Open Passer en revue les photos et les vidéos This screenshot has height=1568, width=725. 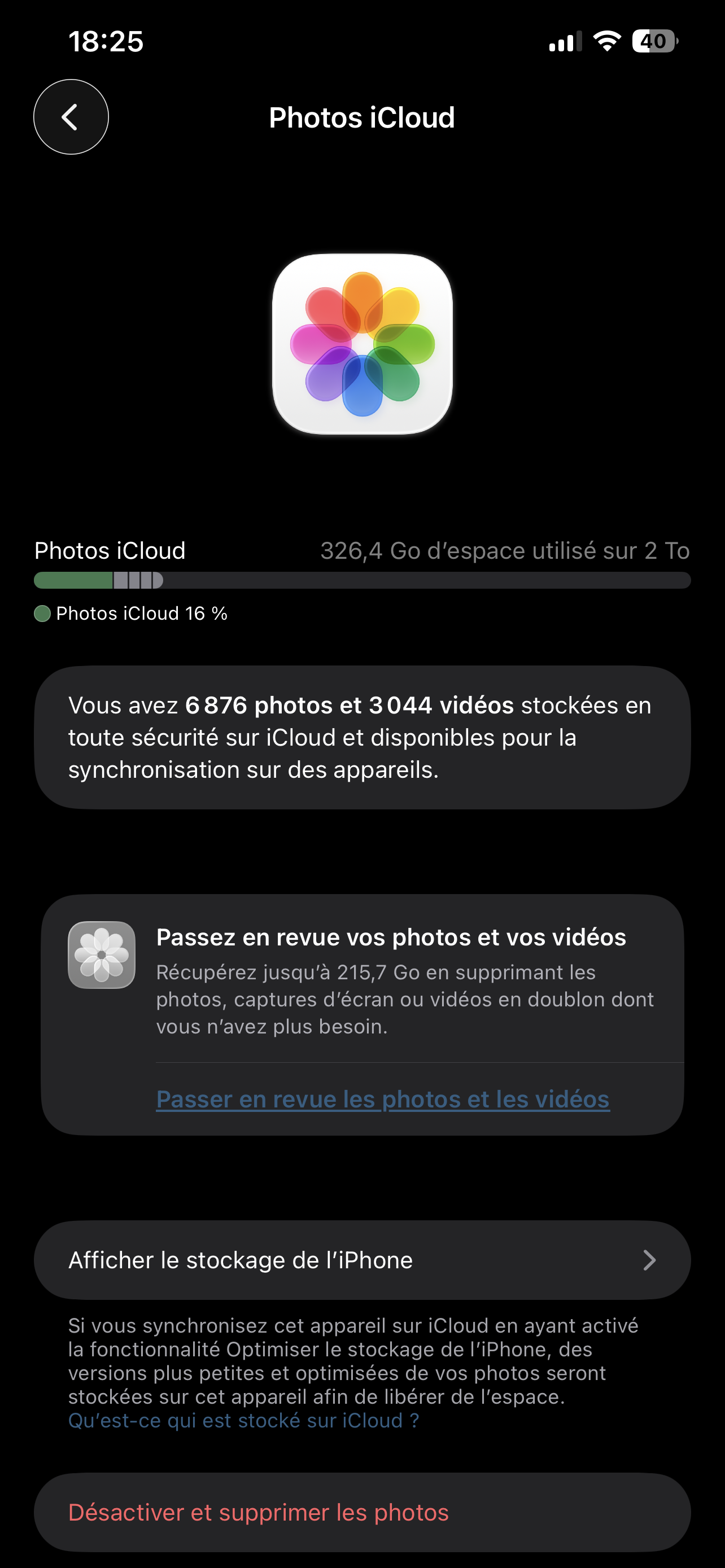coord(382,1099)
